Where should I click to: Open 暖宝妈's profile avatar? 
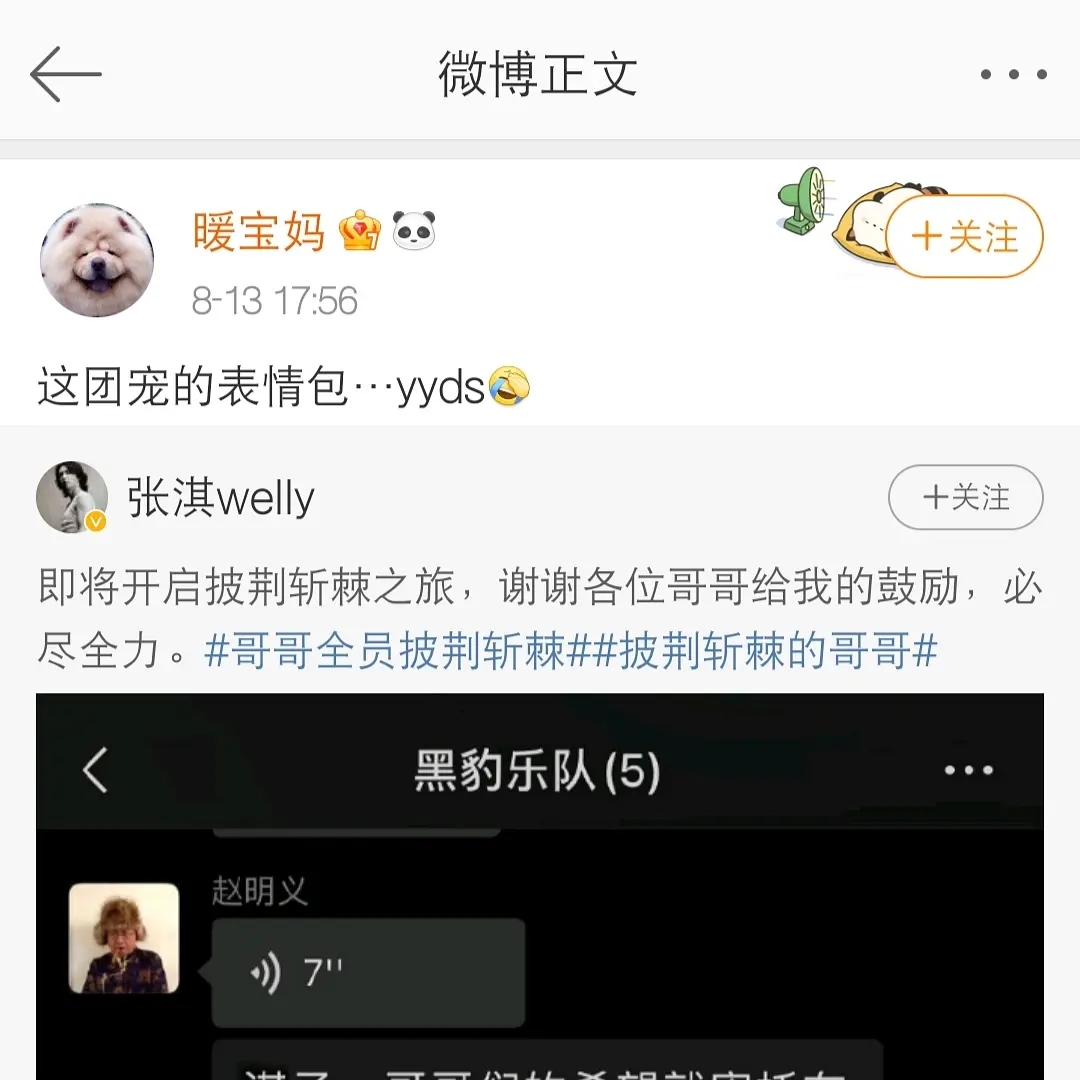tap(97, 260)
